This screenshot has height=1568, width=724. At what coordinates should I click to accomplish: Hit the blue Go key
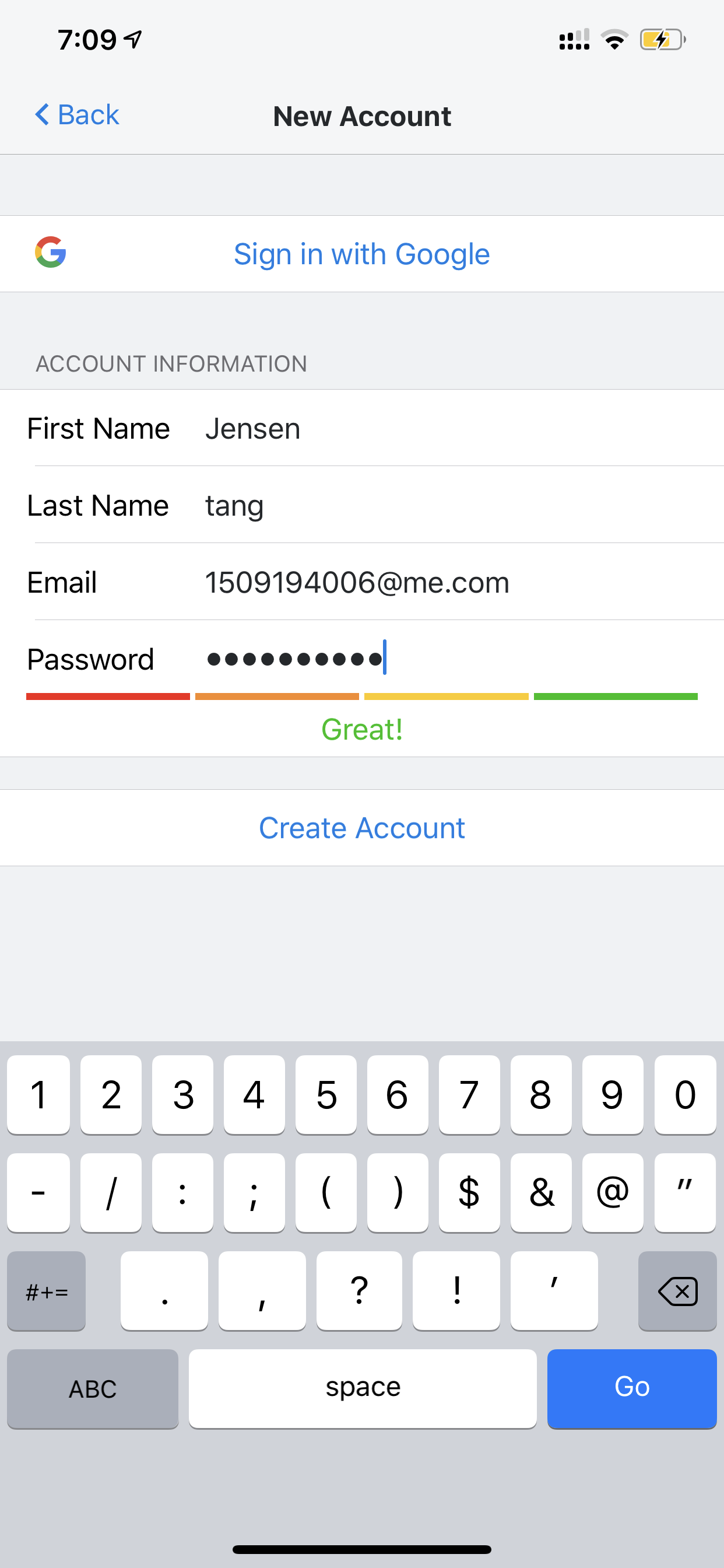[x=631, y=1388]
